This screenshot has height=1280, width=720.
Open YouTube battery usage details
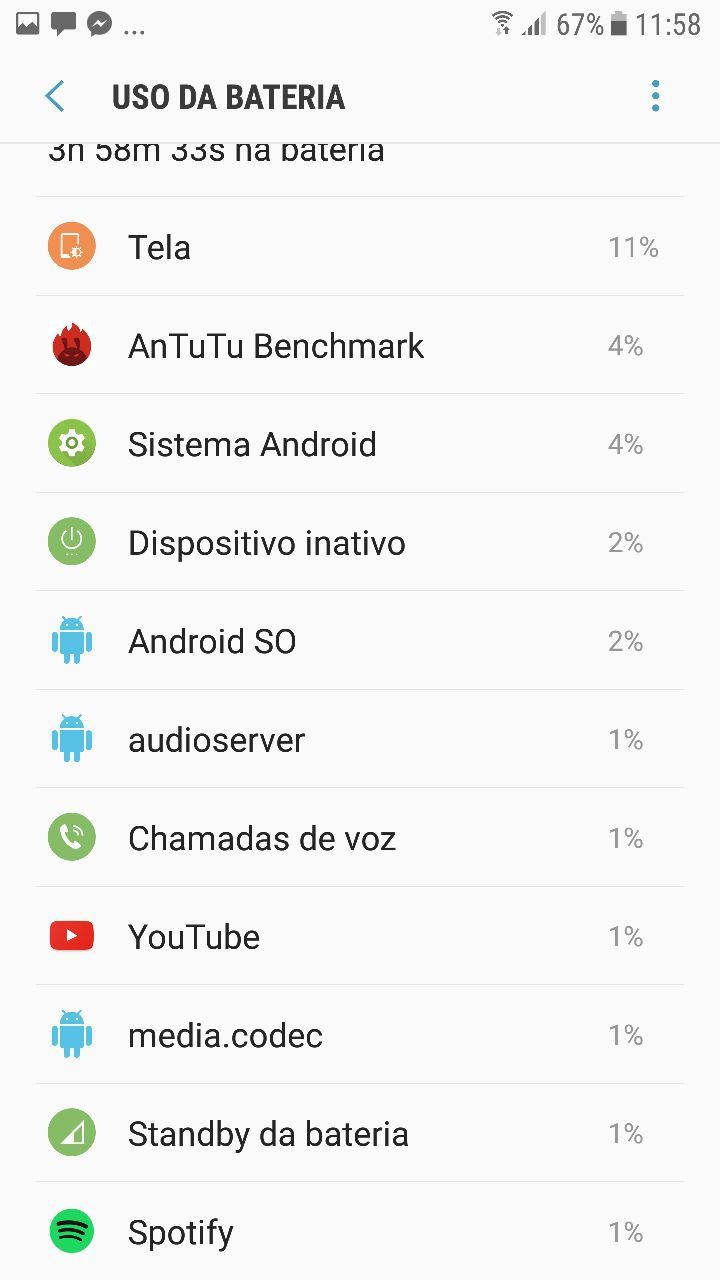point(360,936)
